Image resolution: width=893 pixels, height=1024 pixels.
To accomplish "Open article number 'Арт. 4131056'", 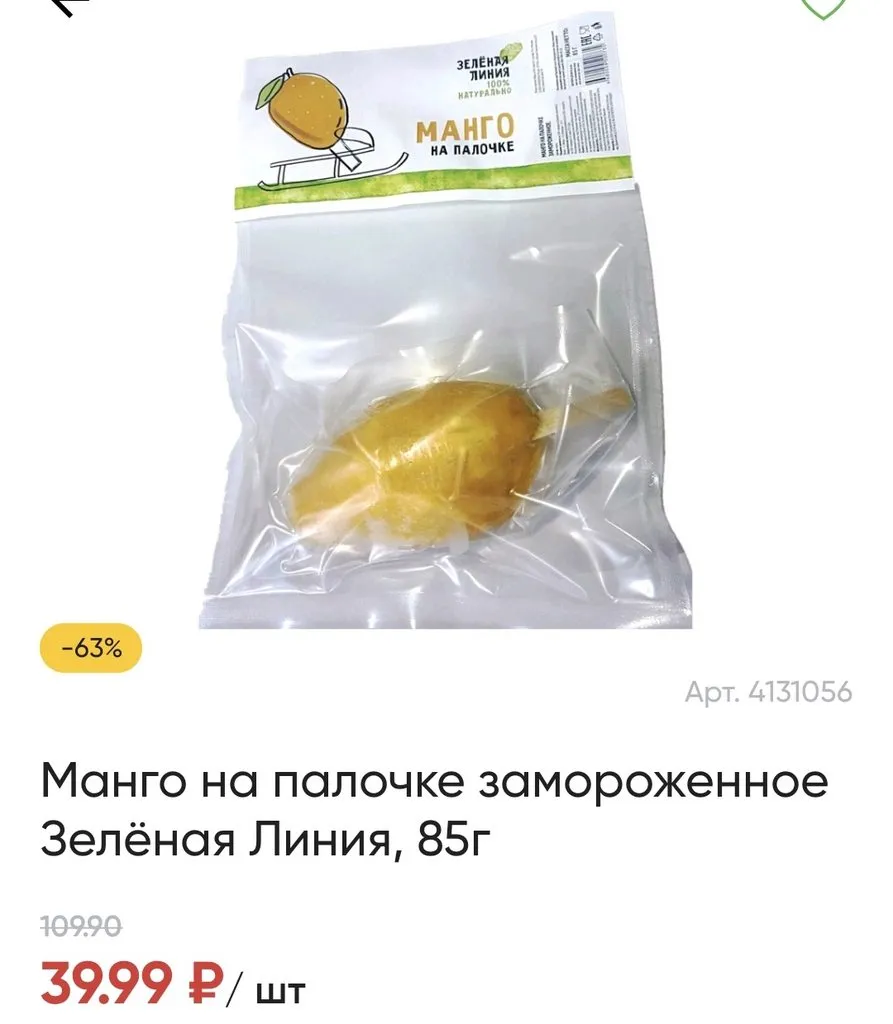I will tap(770, 689).
